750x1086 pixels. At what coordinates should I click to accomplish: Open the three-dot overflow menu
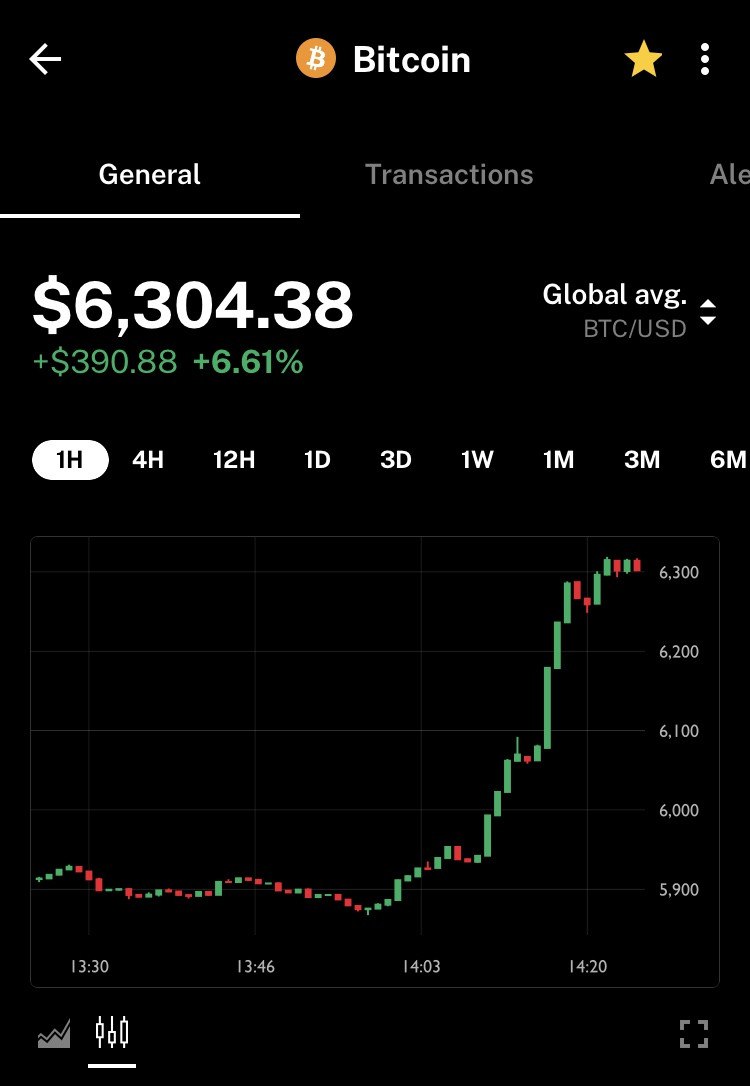point(705,60)
